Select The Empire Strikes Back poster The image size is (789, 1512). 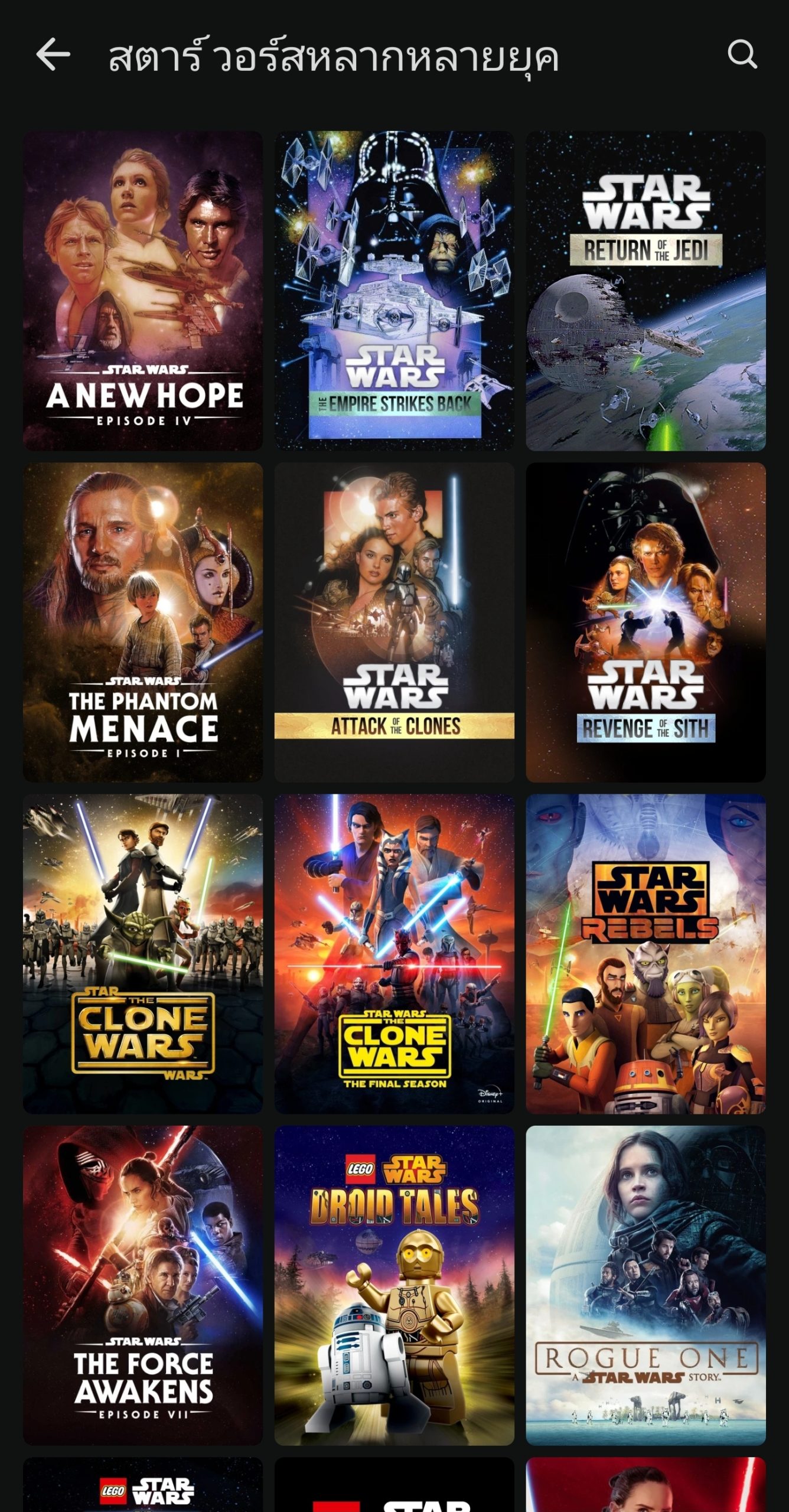(x=394, y=291)
